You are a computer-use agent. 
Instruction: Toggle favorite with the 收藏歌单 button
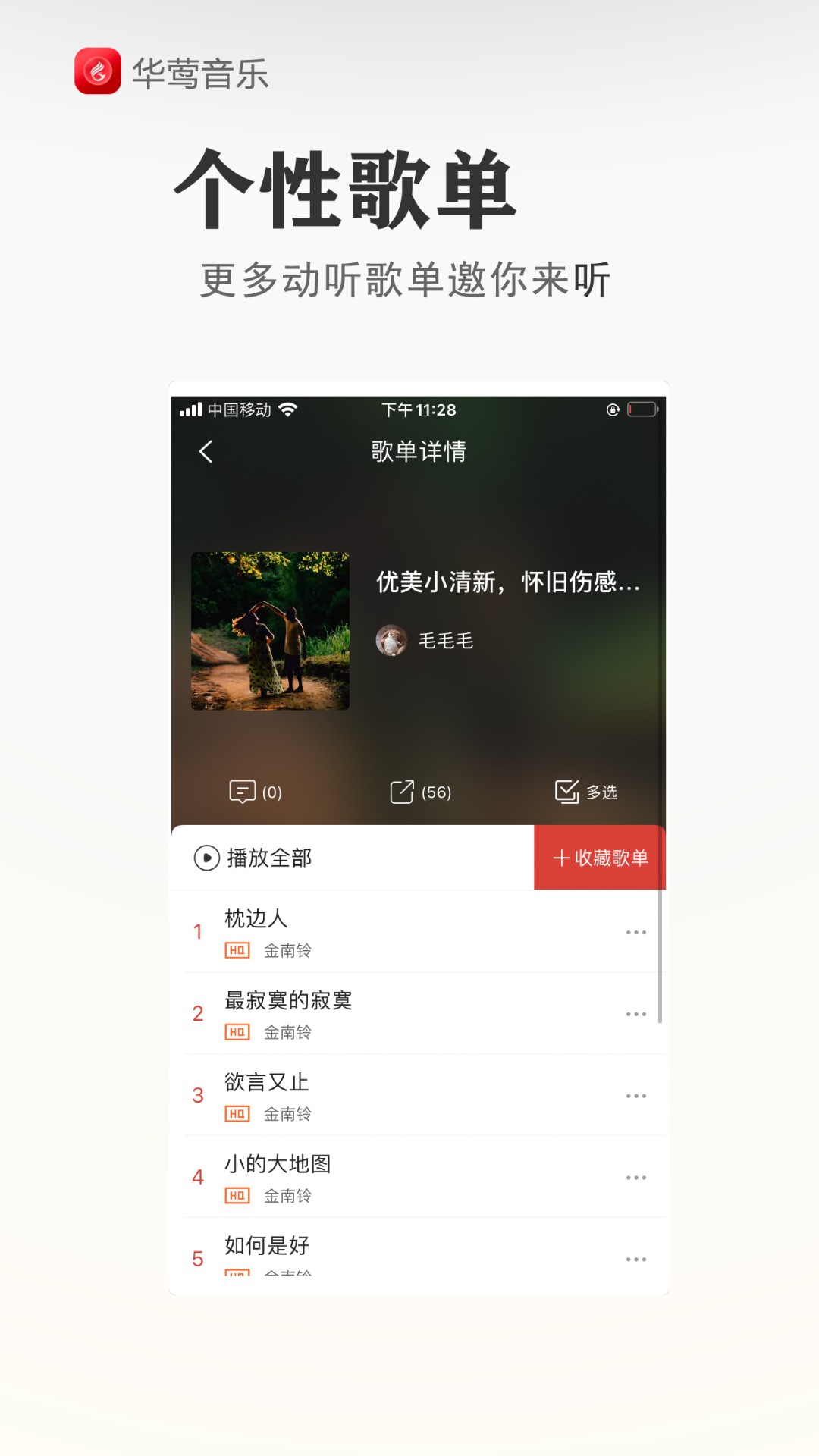coord(599,858)
